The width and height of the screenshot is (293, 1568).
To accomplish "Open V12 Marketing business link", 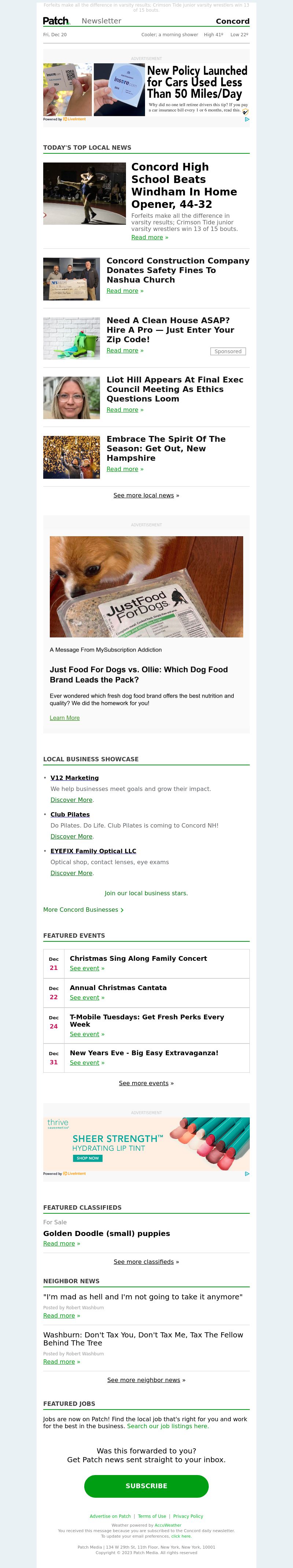I will (74, 778).
